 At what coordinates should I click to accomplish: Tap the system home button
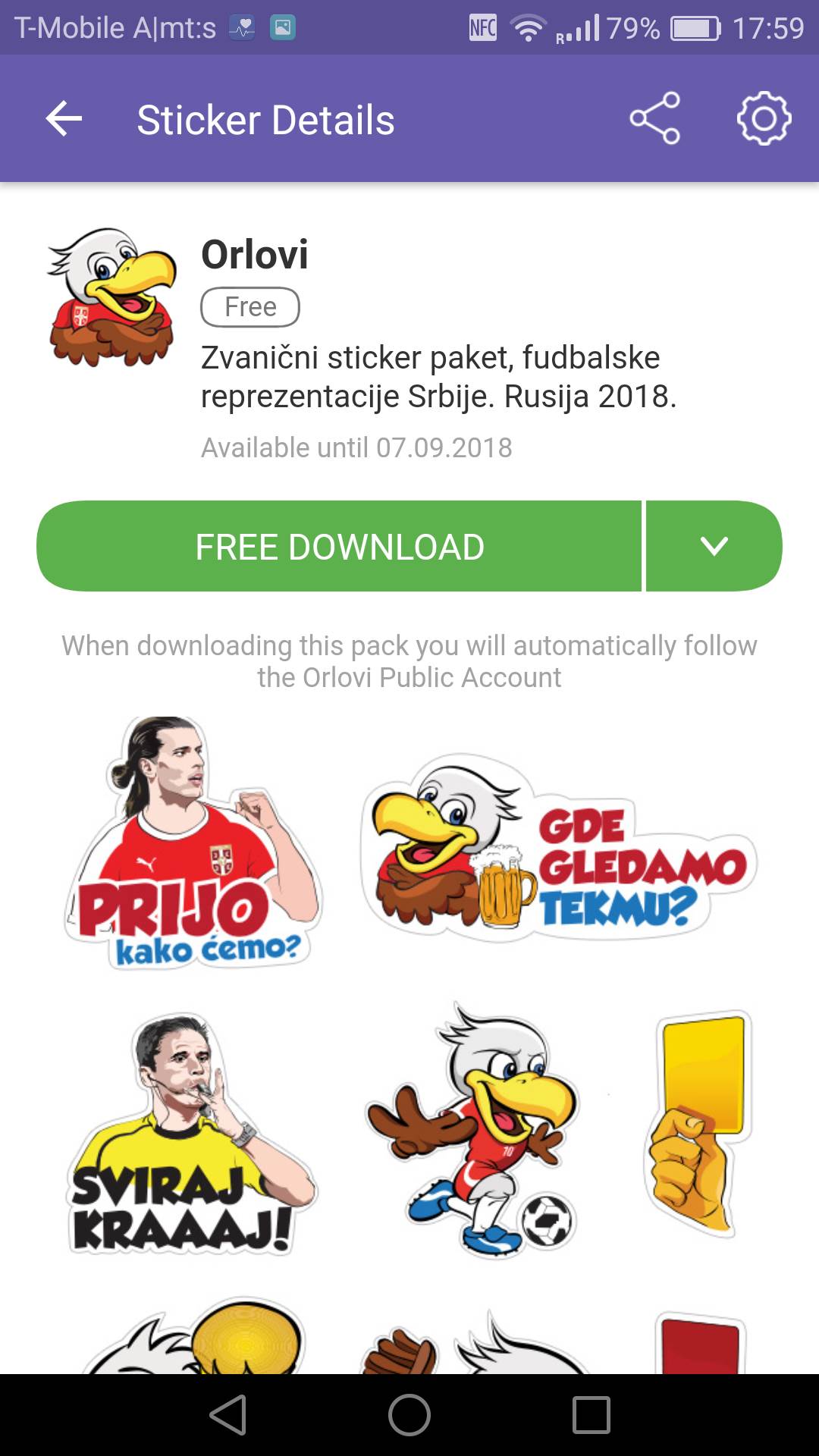(x=409, y=1415)
